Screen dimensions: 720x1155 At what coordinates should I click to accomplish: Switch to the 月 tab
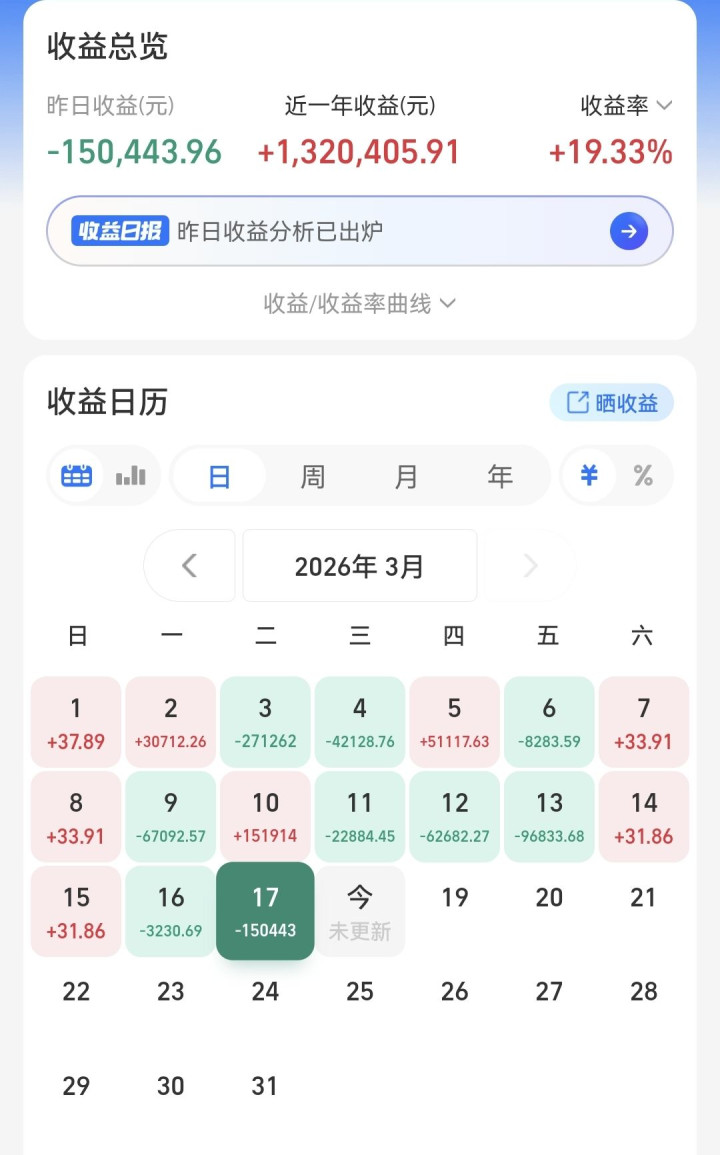tap(406, 476)
